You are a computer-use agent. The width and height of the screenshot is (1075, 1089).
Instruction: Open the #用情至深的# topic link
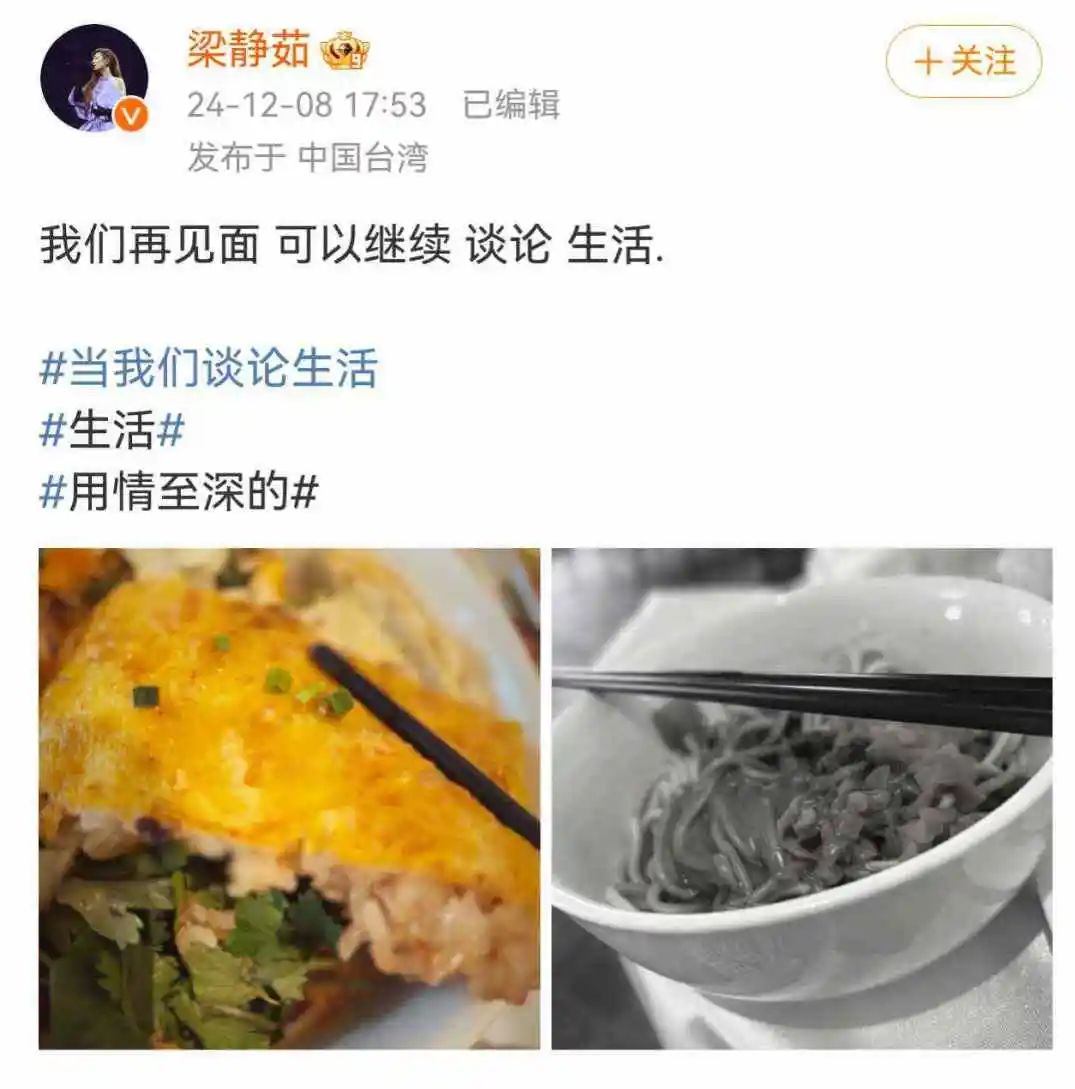pyautogui.click(x=179, y=492)
